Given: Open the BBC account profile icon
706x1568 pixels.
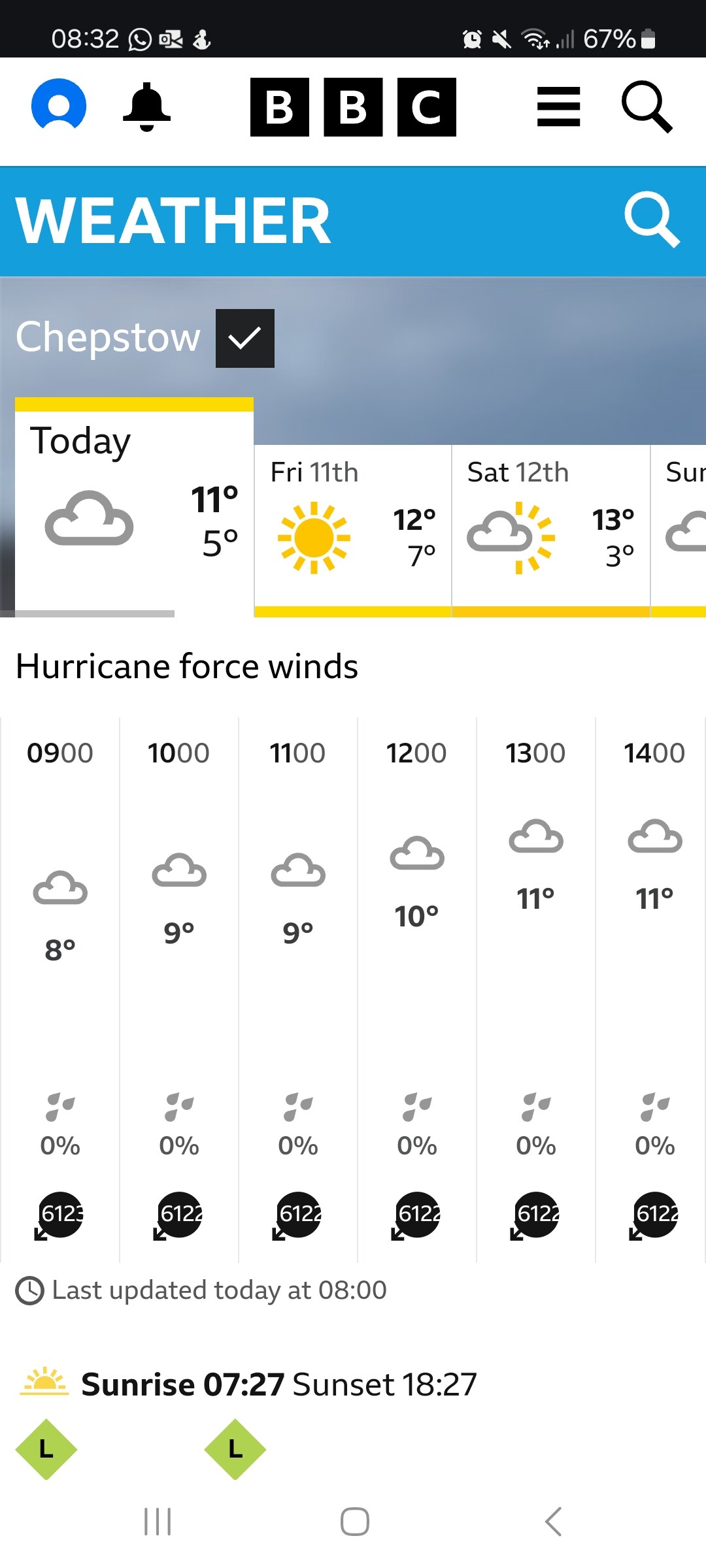Looking at the screenshot, I should (59, 105).
